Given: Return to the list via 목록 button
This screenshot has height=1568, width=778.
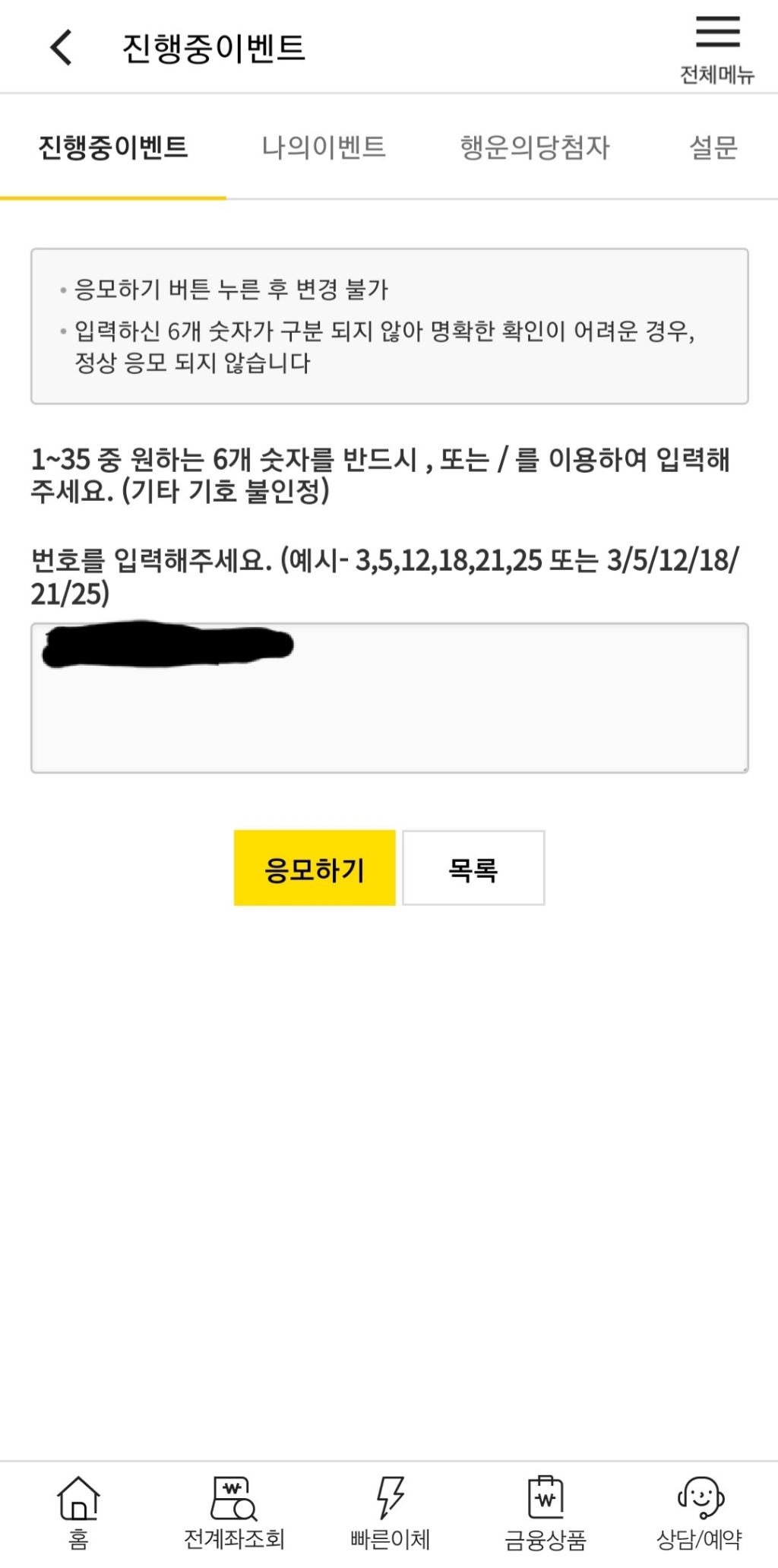Looking at the screenshot, I should coord(473,868).
